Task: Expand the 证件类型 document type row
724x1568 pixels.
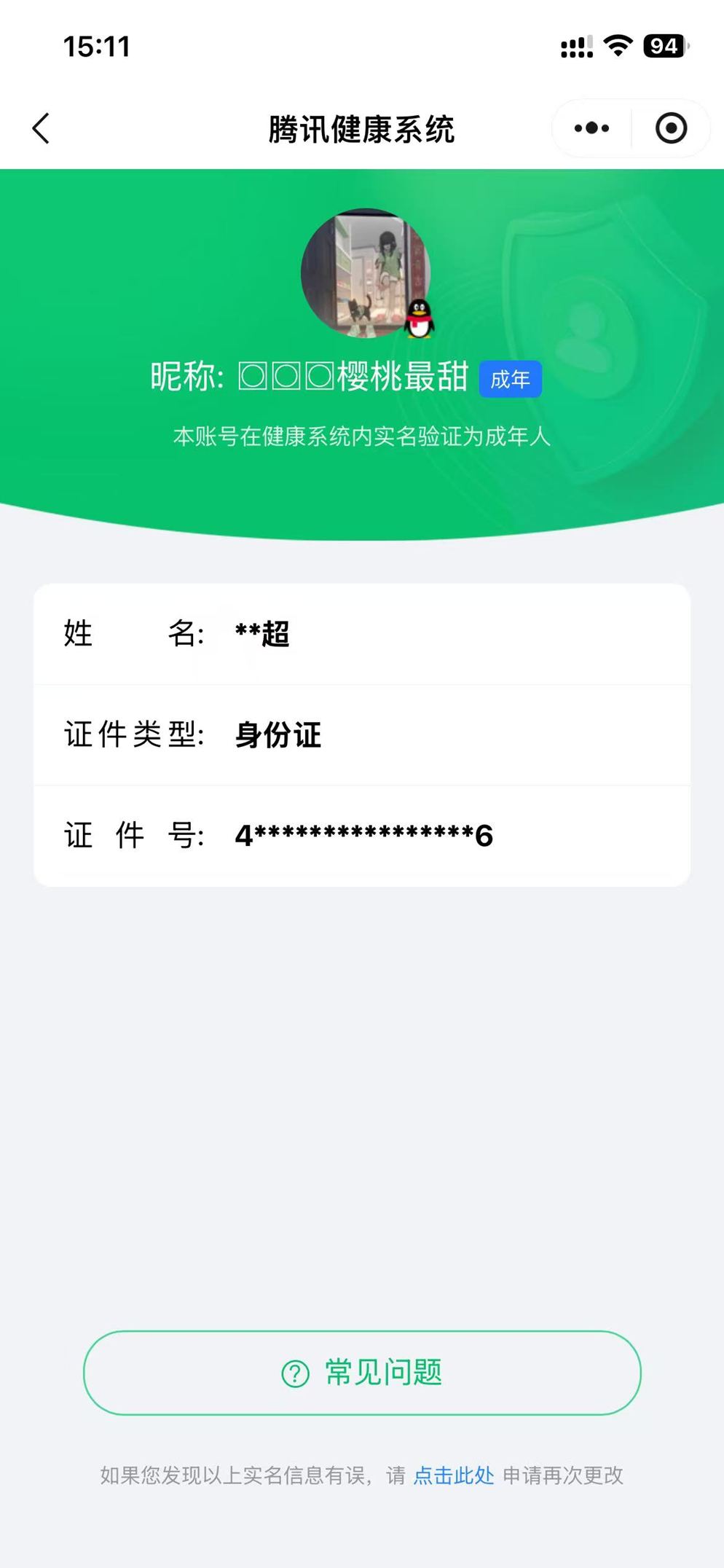Action: 362,735
